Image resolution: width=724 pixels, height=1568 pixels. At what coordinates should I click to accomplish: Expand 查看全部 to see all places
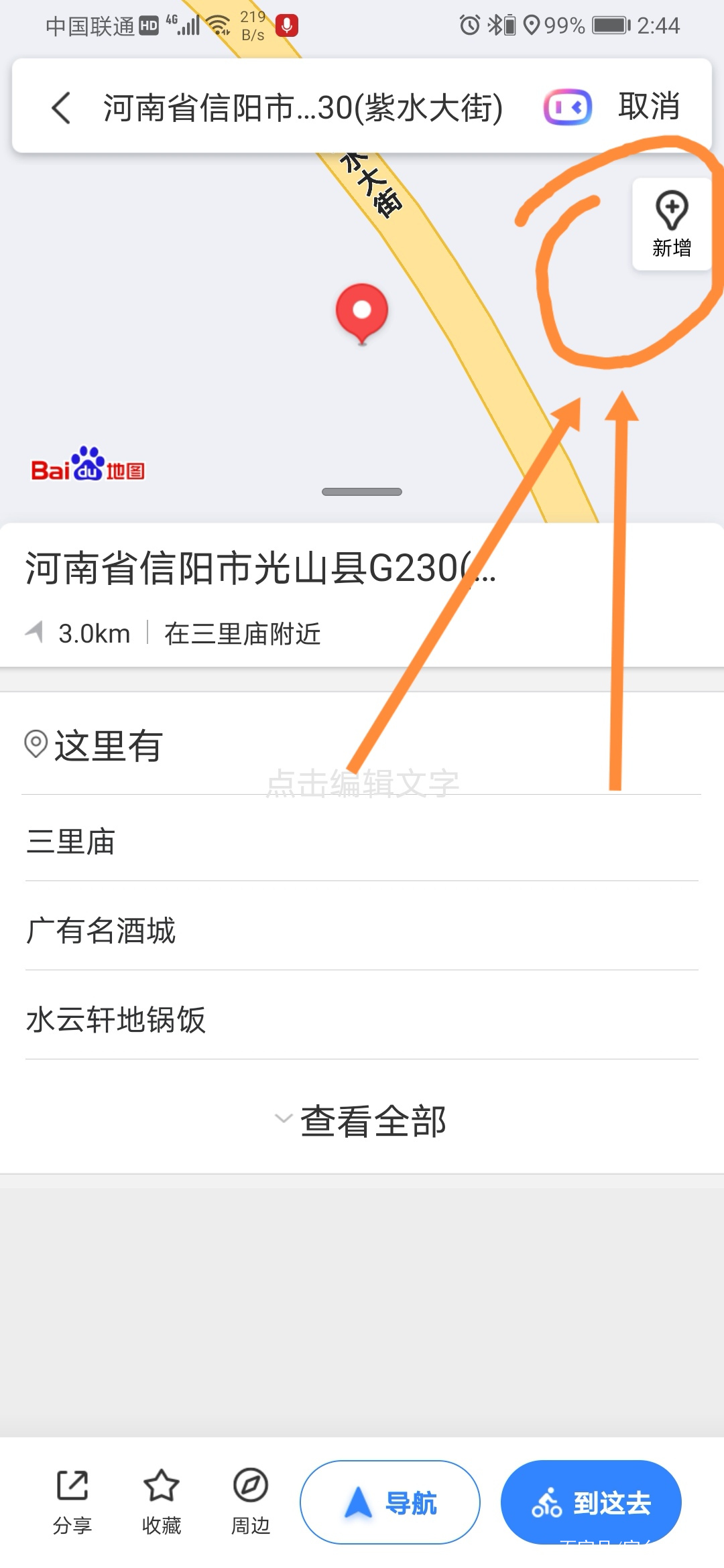click(x=374, y=1119)
